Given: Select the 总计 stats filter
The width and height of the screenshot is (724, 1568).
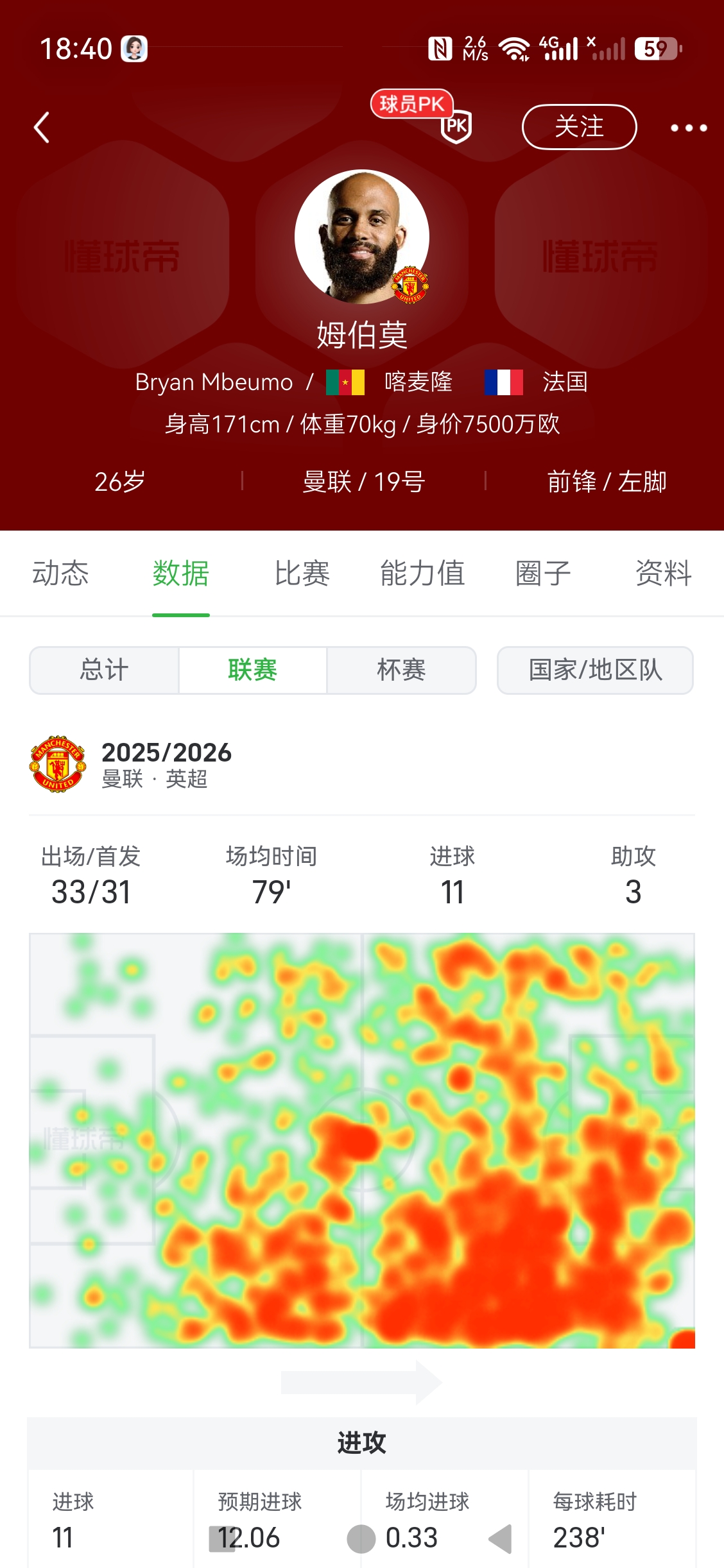Looking at the screenshot, I should point(104,670).
